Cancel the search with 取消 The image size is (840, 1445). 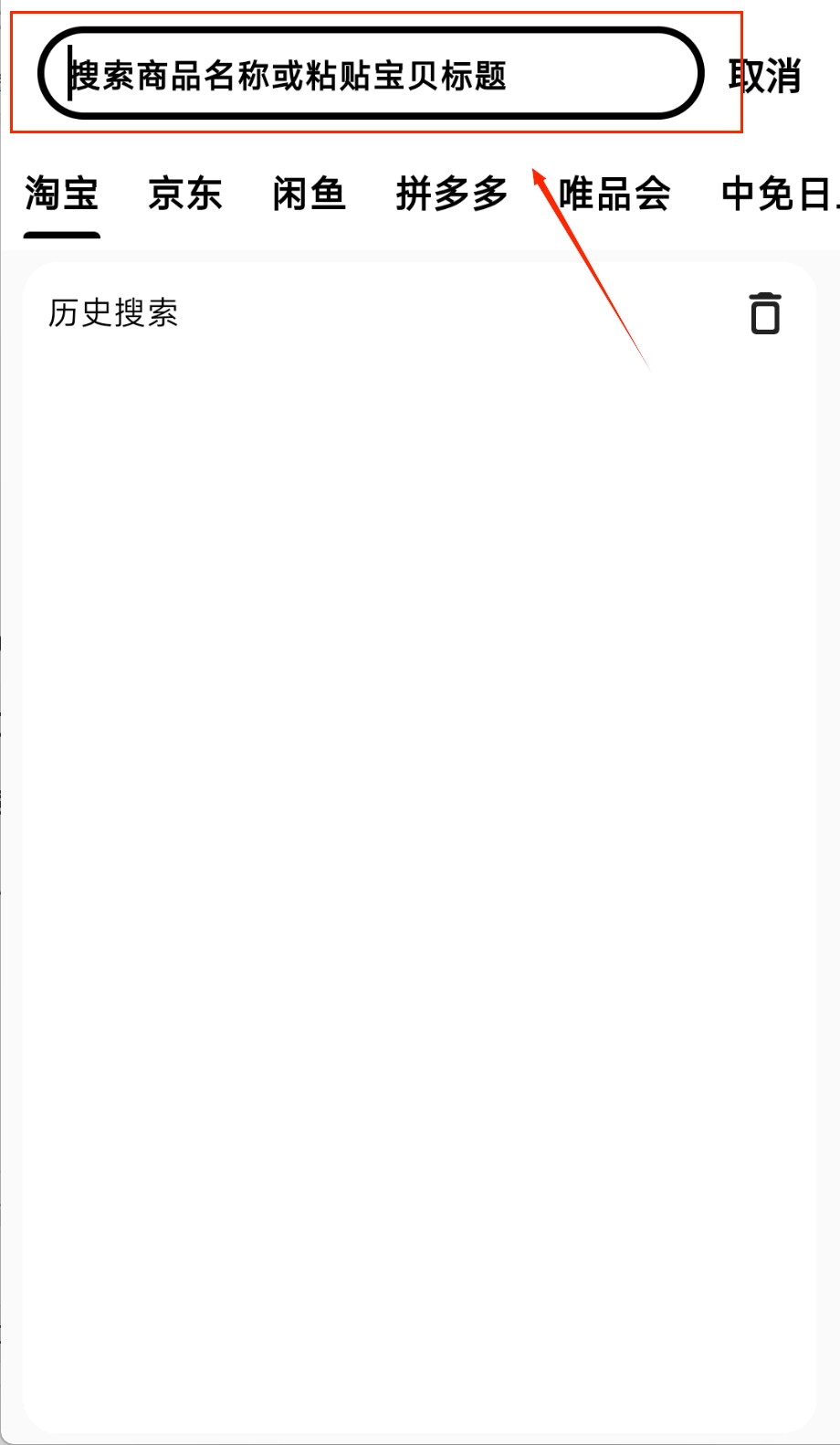point(765,76)
